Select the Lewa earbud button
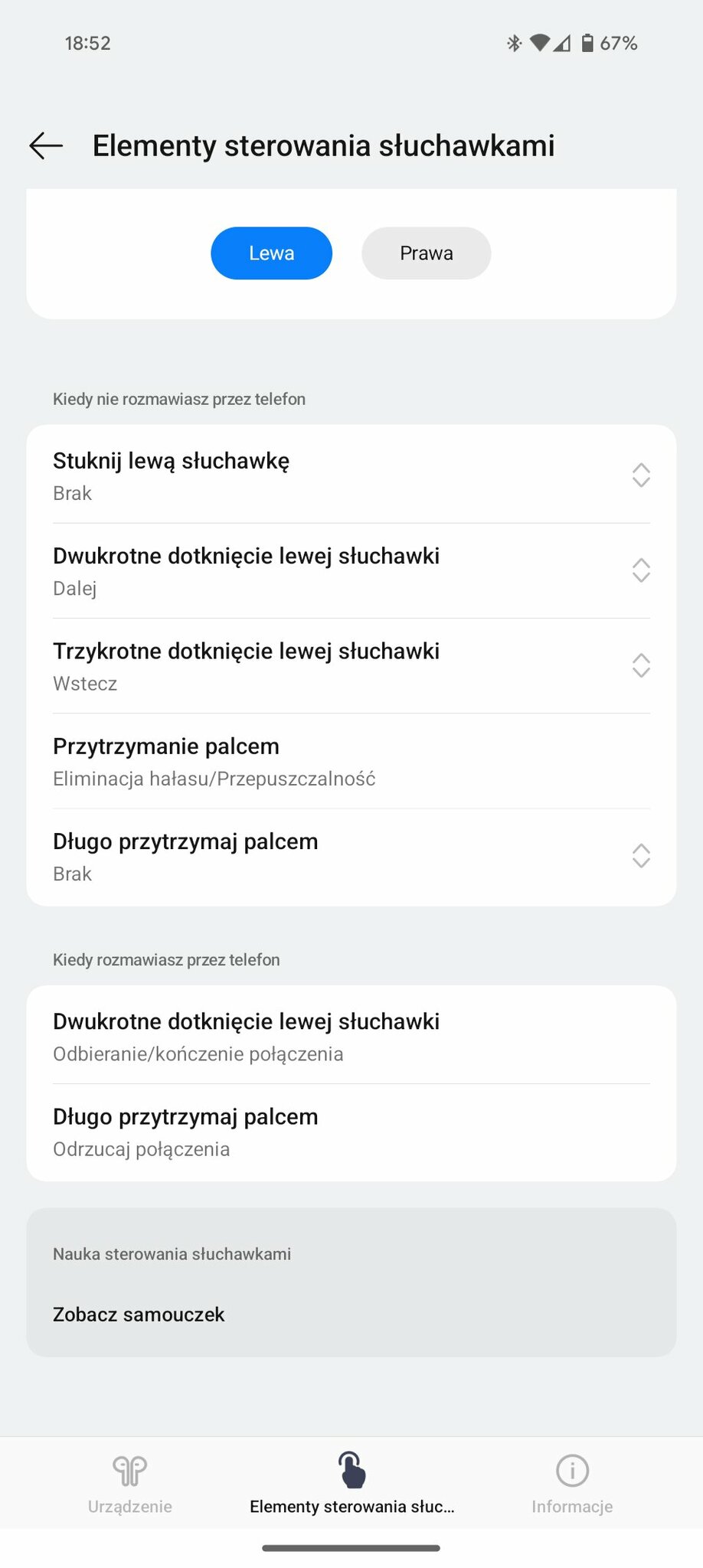Viewport: 703px width, 1568px height. pyautogui.click(x=271, y=253)
